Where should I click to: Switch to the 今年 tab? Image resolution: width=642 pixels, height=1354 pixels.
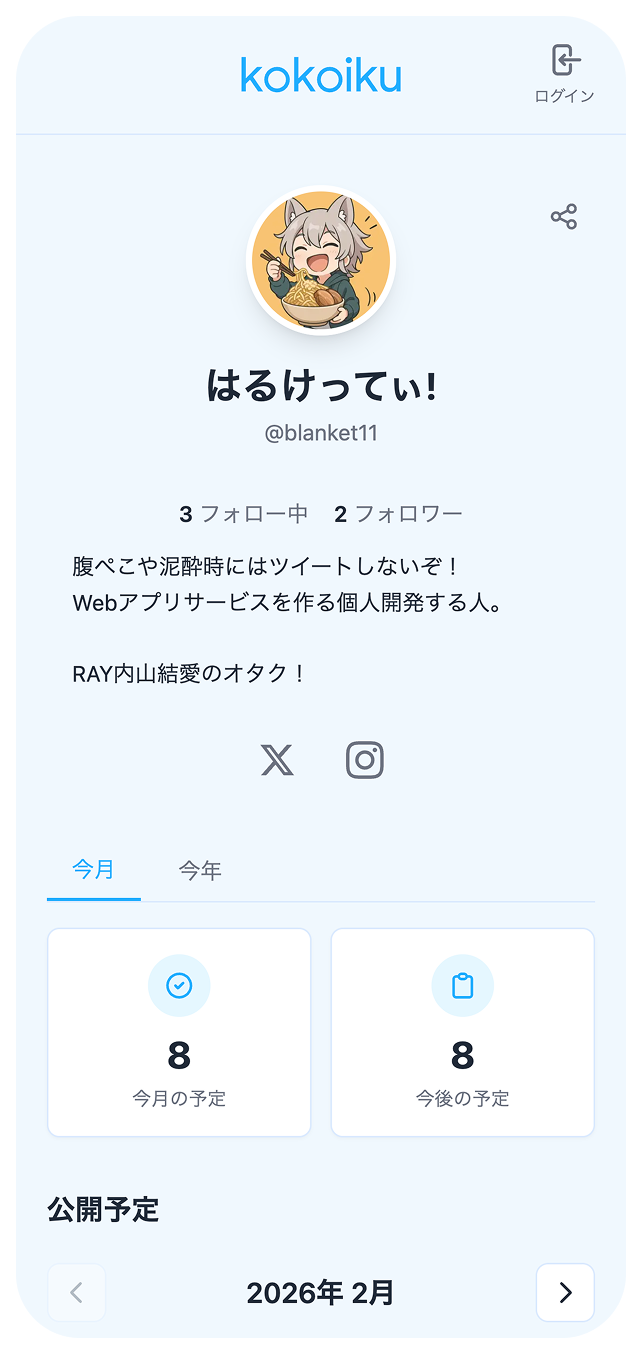click(x=200, y=871)
